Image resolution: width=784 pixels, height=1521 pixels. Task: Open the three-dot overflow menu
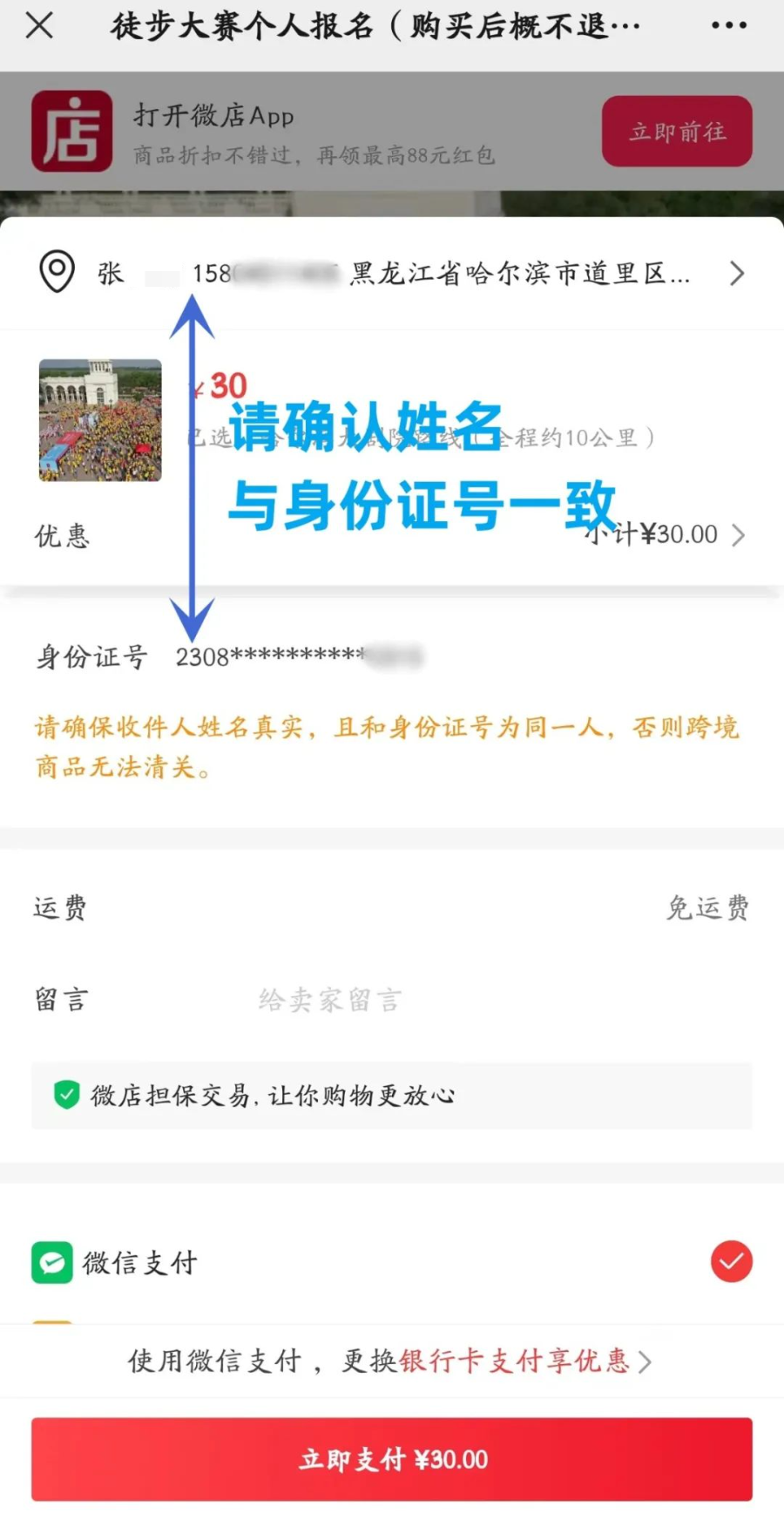pos(728,25)
